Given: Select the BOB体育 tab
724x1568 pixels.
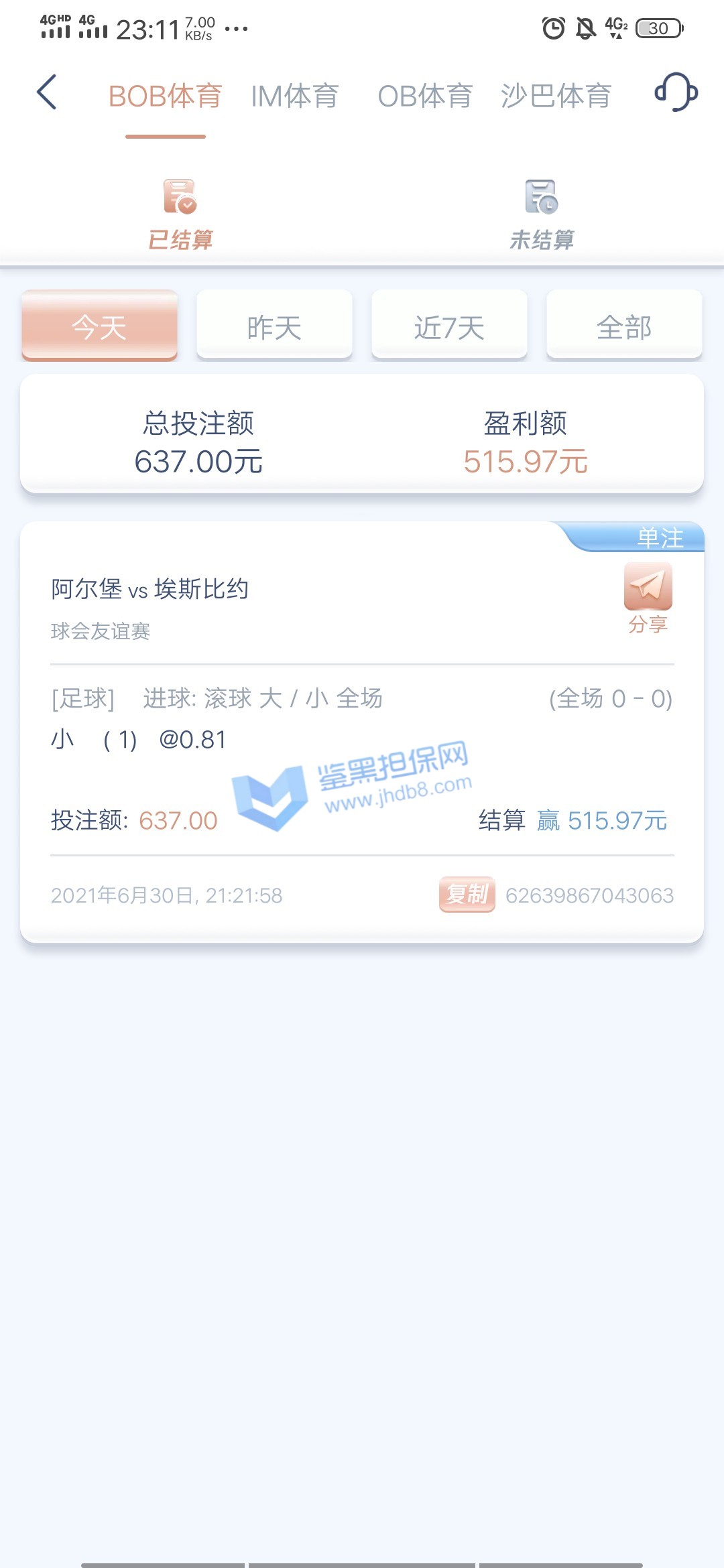Looking at the screenshot, I should click(x=165, y=96).
